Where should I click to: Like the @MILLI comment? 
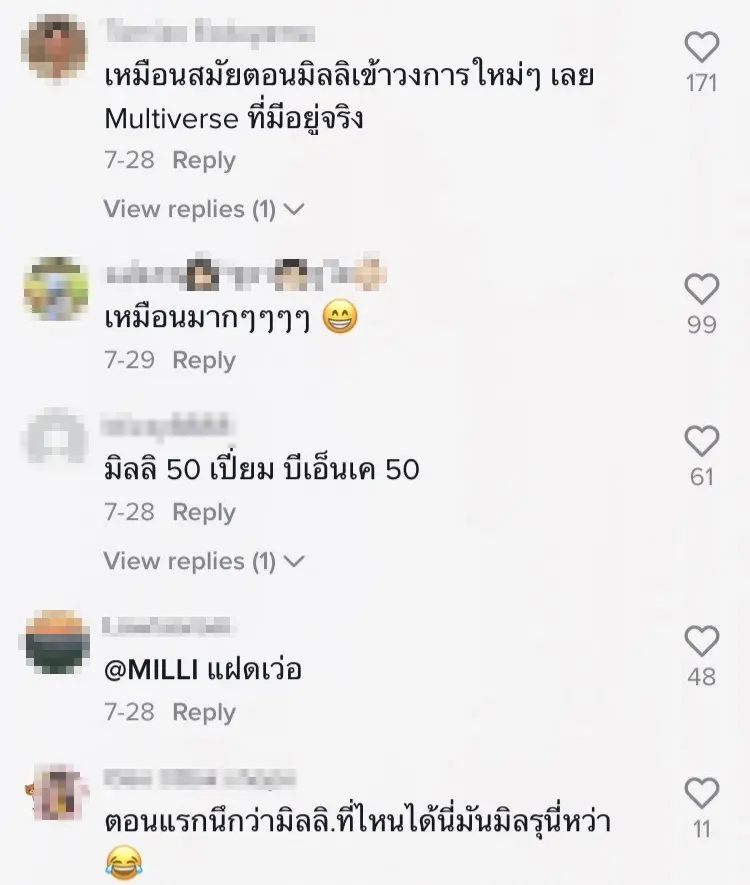(x=702, y=641)
